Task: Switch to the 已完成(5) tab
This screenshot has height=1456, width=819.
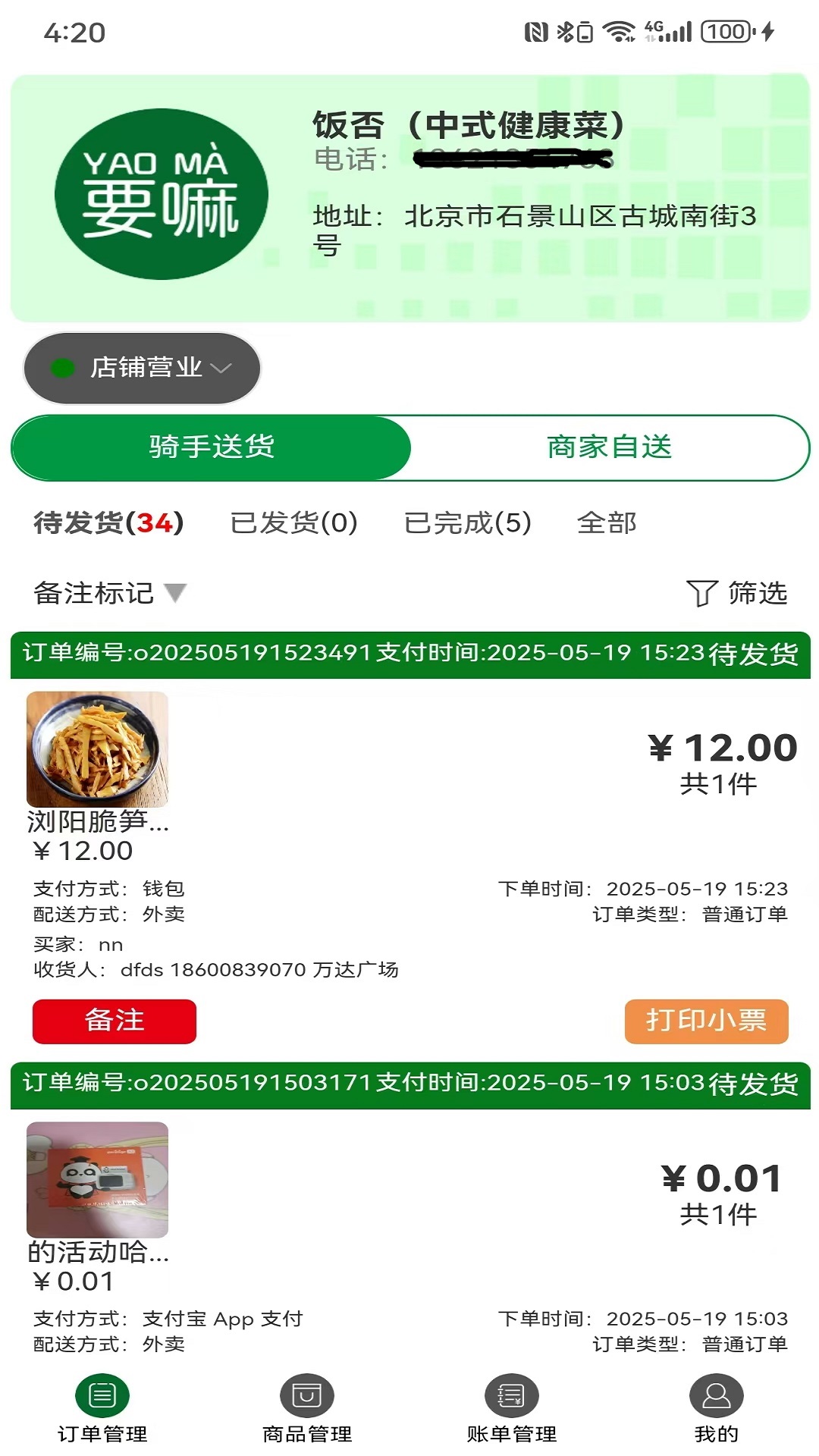Action: point(468,522)
